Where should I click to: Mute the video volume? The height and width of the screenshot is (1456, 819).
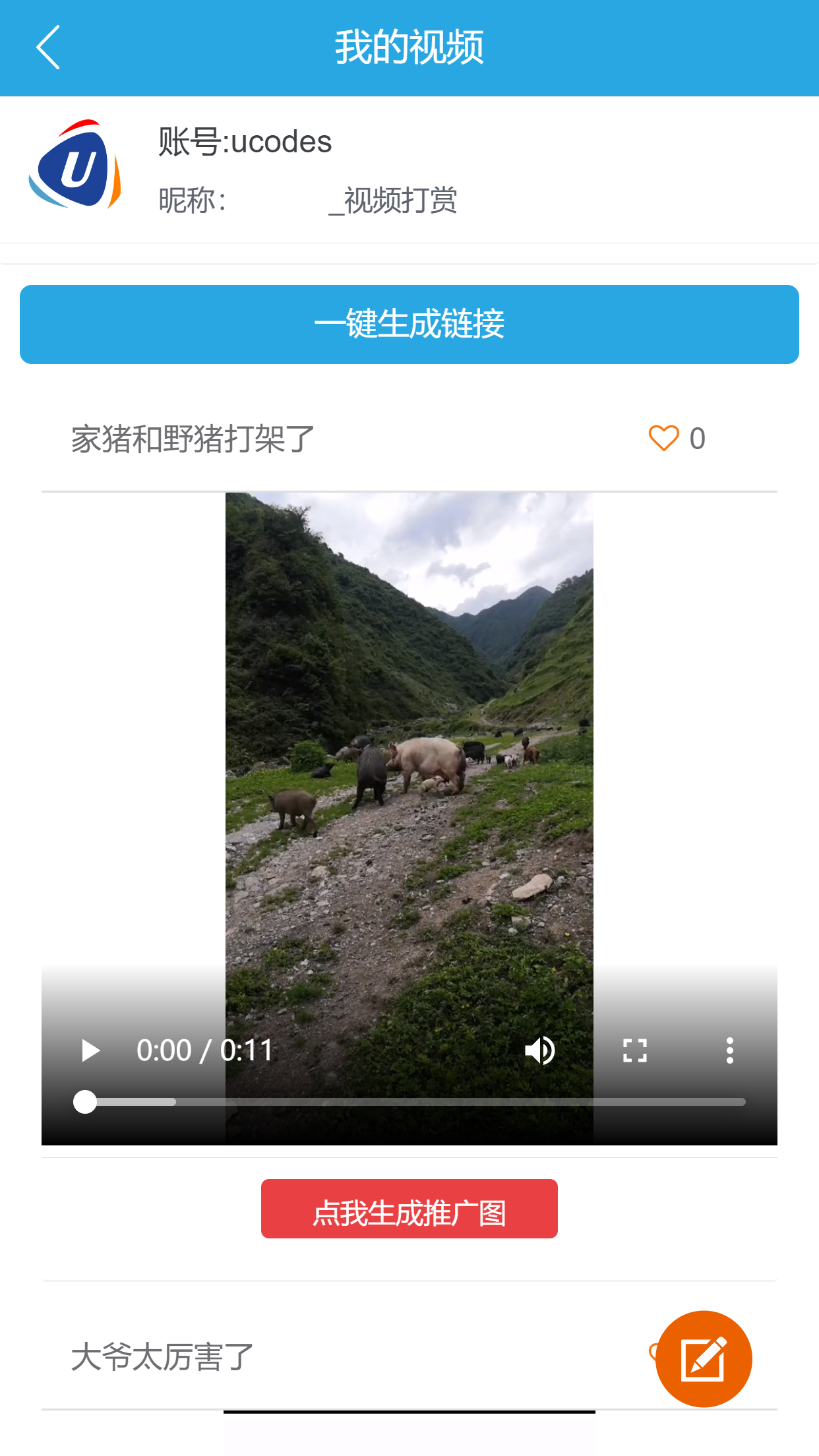539,1050
